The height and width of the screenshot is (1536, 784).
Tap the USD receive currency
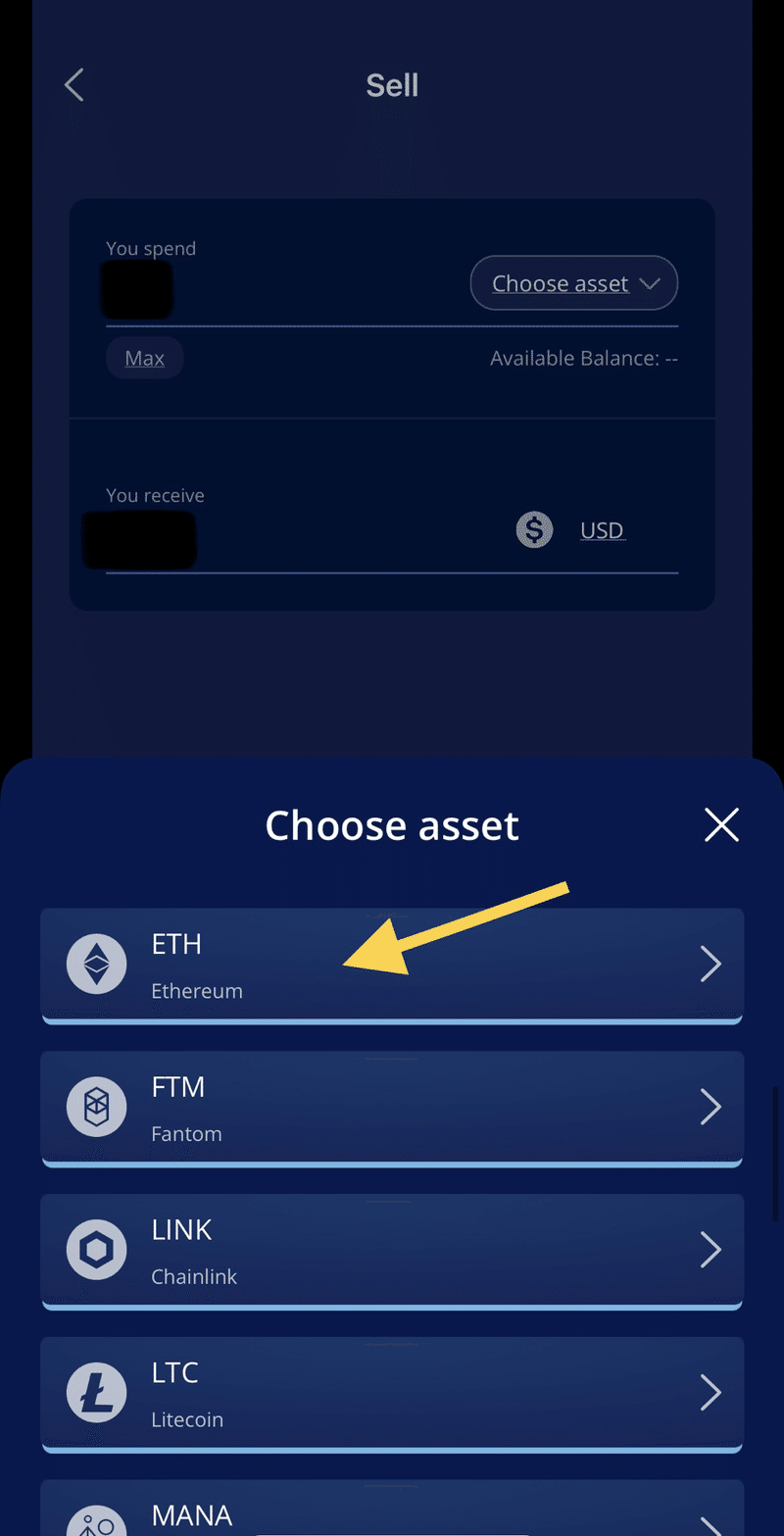601,530
